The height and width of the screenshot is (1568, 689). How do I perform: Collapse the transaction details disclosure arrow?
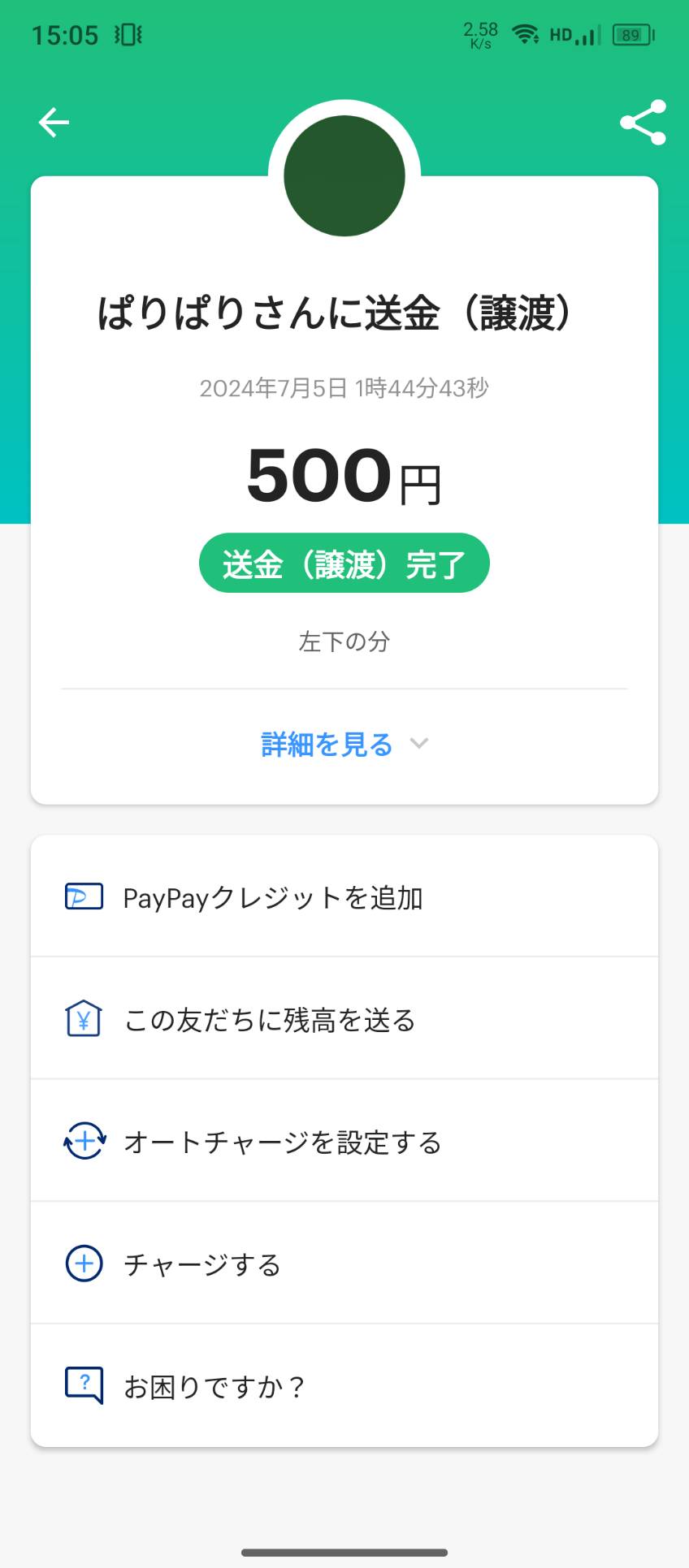[x=419, y=744]
